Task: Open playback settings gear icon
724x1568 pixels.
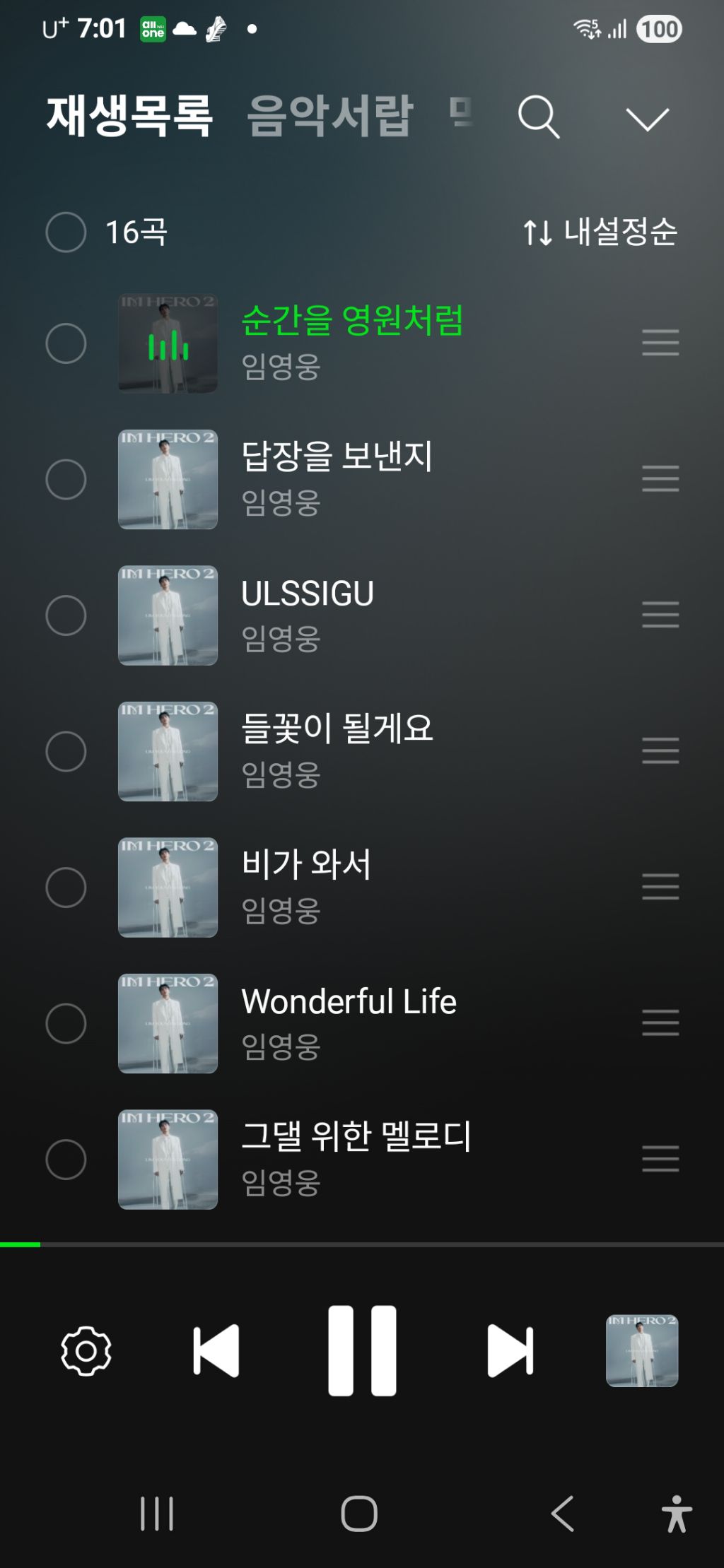Action: point(86,1351)
